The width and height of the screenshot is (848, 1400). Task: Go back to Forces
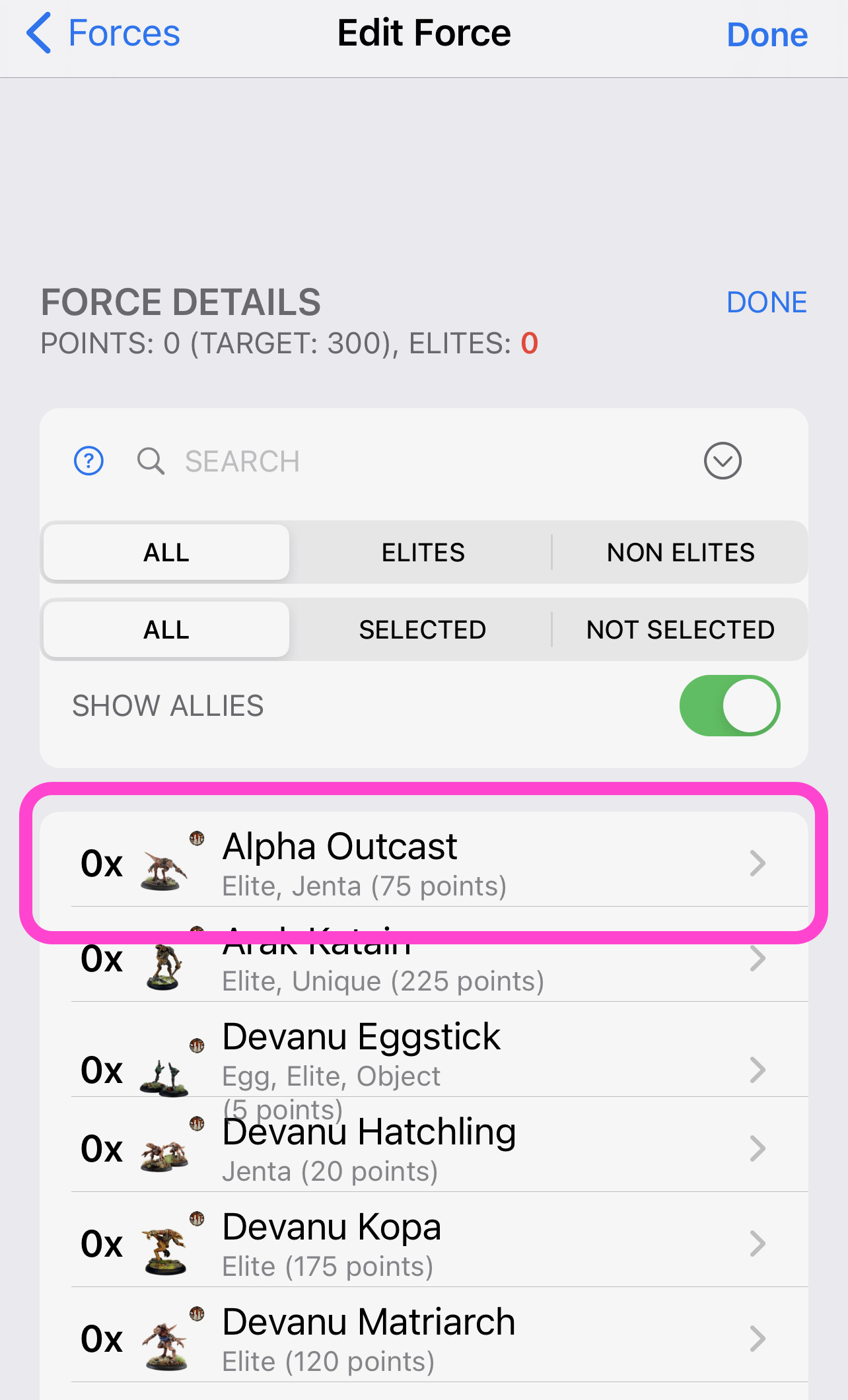103,34
